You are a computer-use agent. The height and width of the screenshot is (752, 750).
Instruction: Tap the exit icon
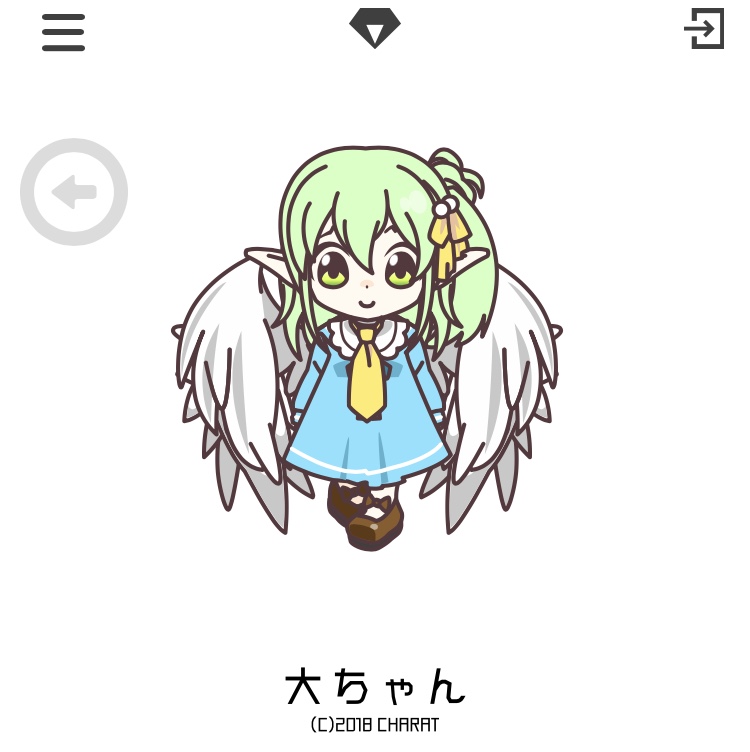coord(704,29)
